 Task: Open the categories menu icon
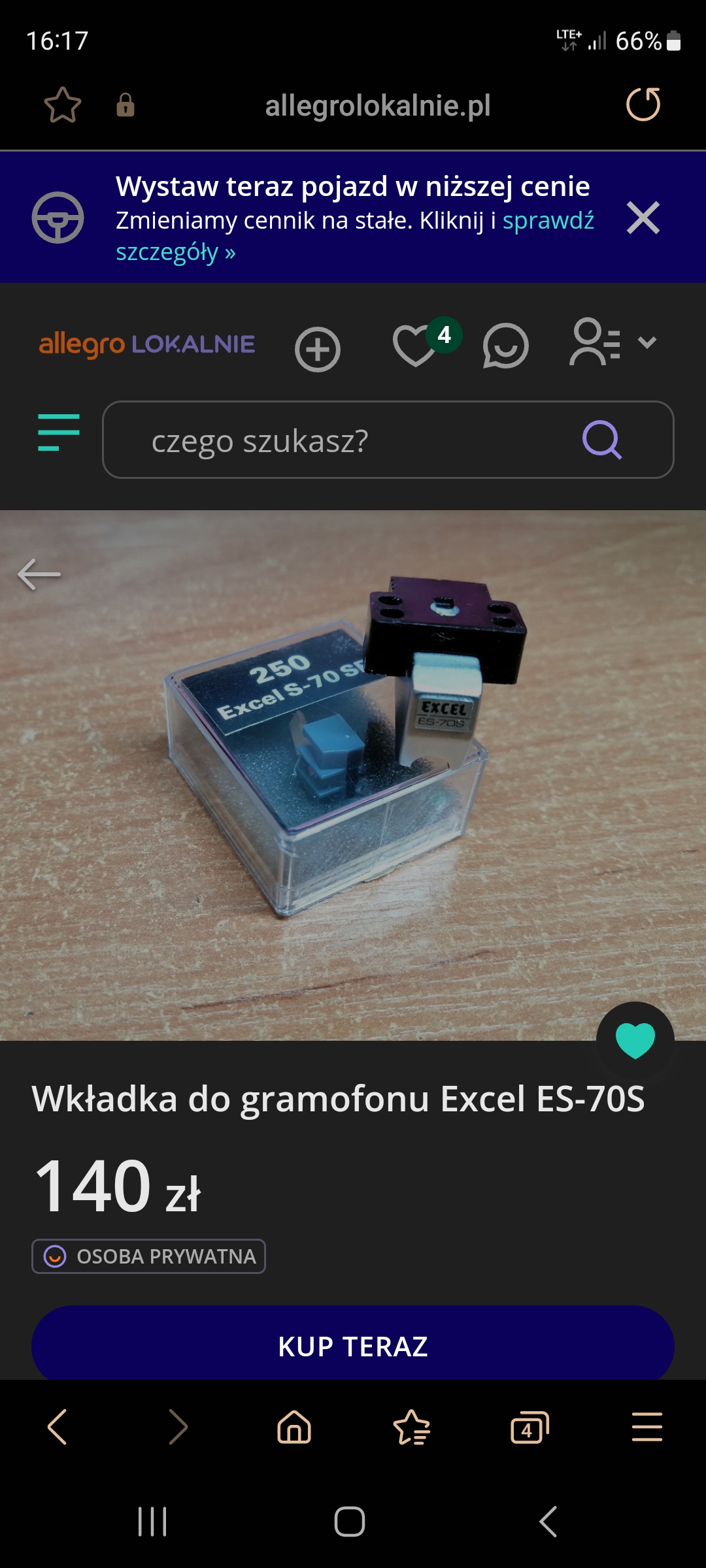coord(59,433)
